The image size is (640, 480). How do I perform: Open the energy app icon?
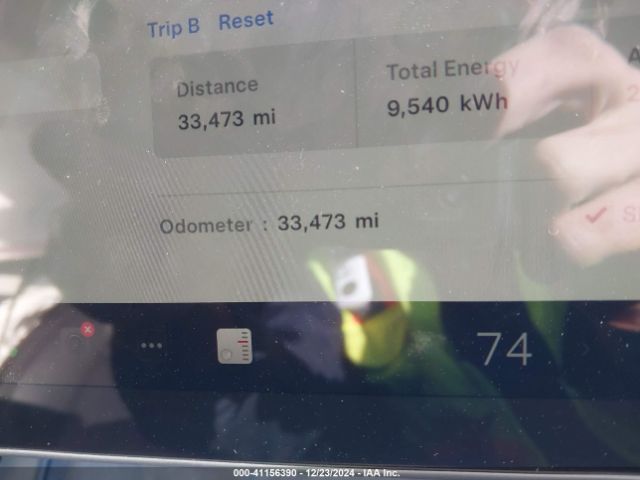235,346
